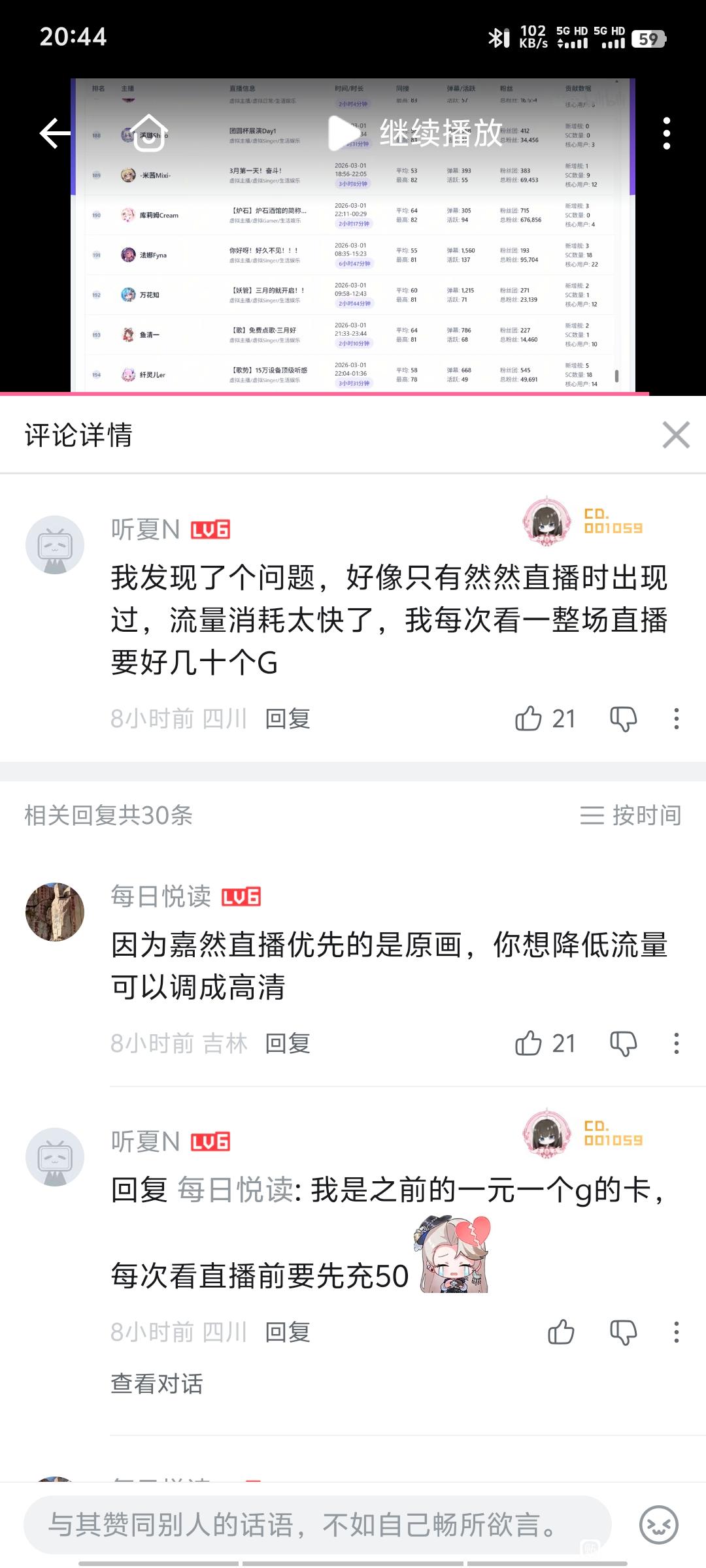Change reply sorting via 按时间
The image size is (706, 1568).
pyautogui.click(x=631, y=815)
